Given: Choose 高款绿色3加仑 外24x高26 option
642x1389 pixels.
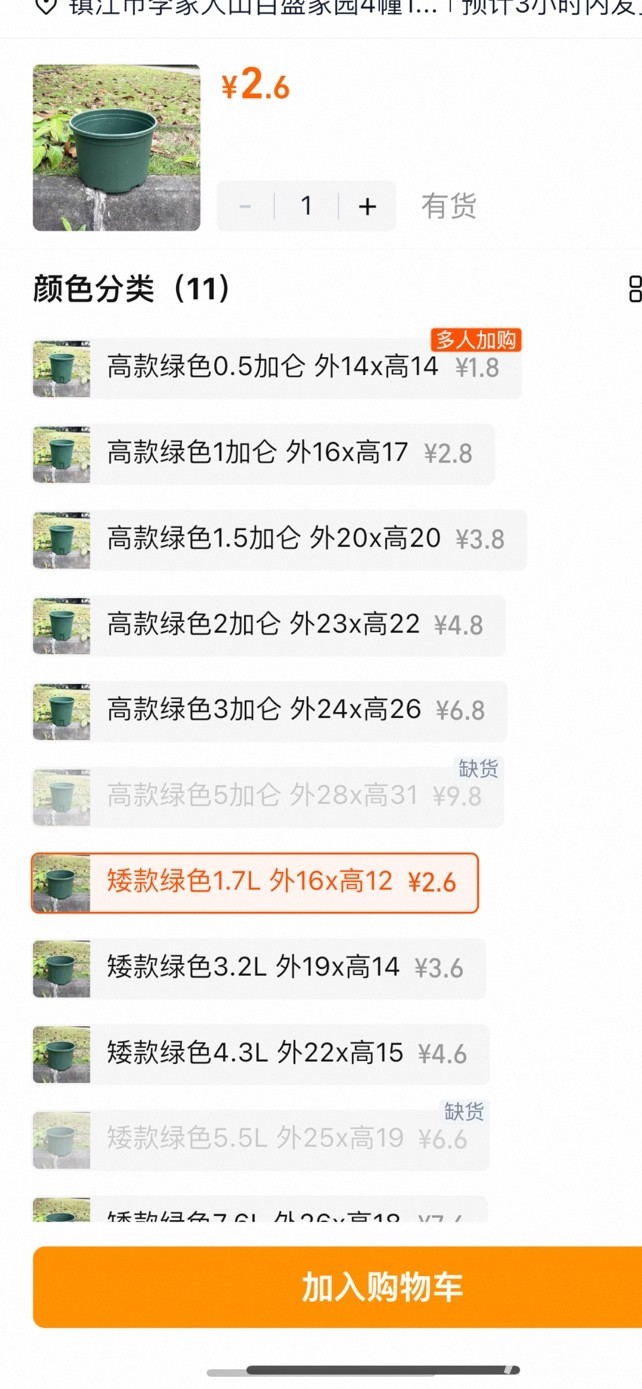Looking at the screenshot, I should point(269,710).
